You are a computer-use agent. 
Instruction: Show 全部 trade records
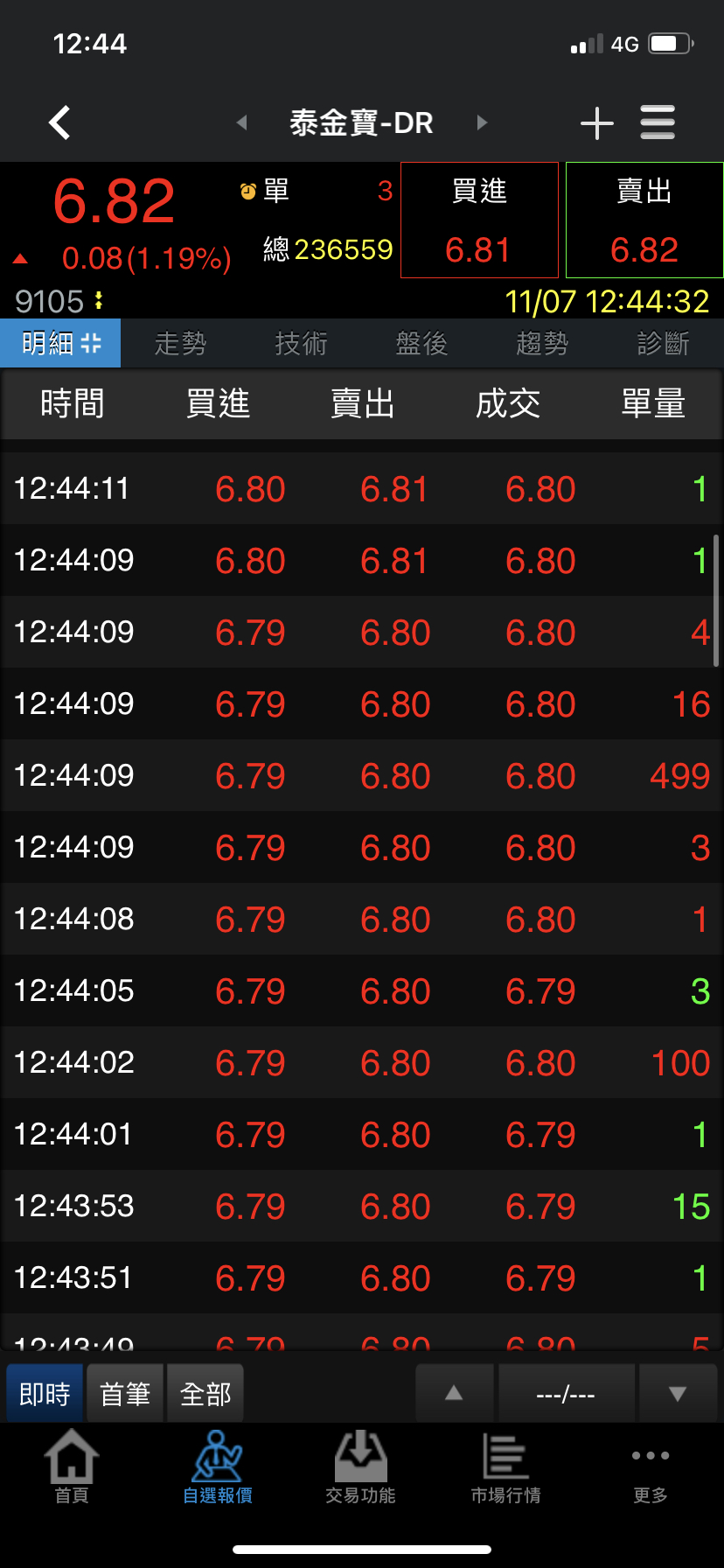[x=205, y=1394]
